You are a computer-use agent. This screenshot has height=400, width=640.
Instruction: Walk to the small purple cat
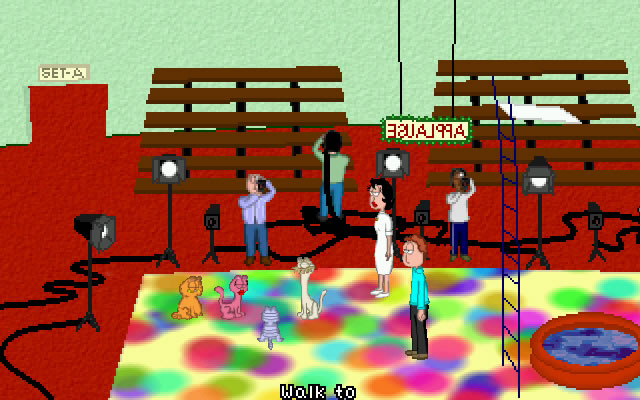(x=270, y=326)
